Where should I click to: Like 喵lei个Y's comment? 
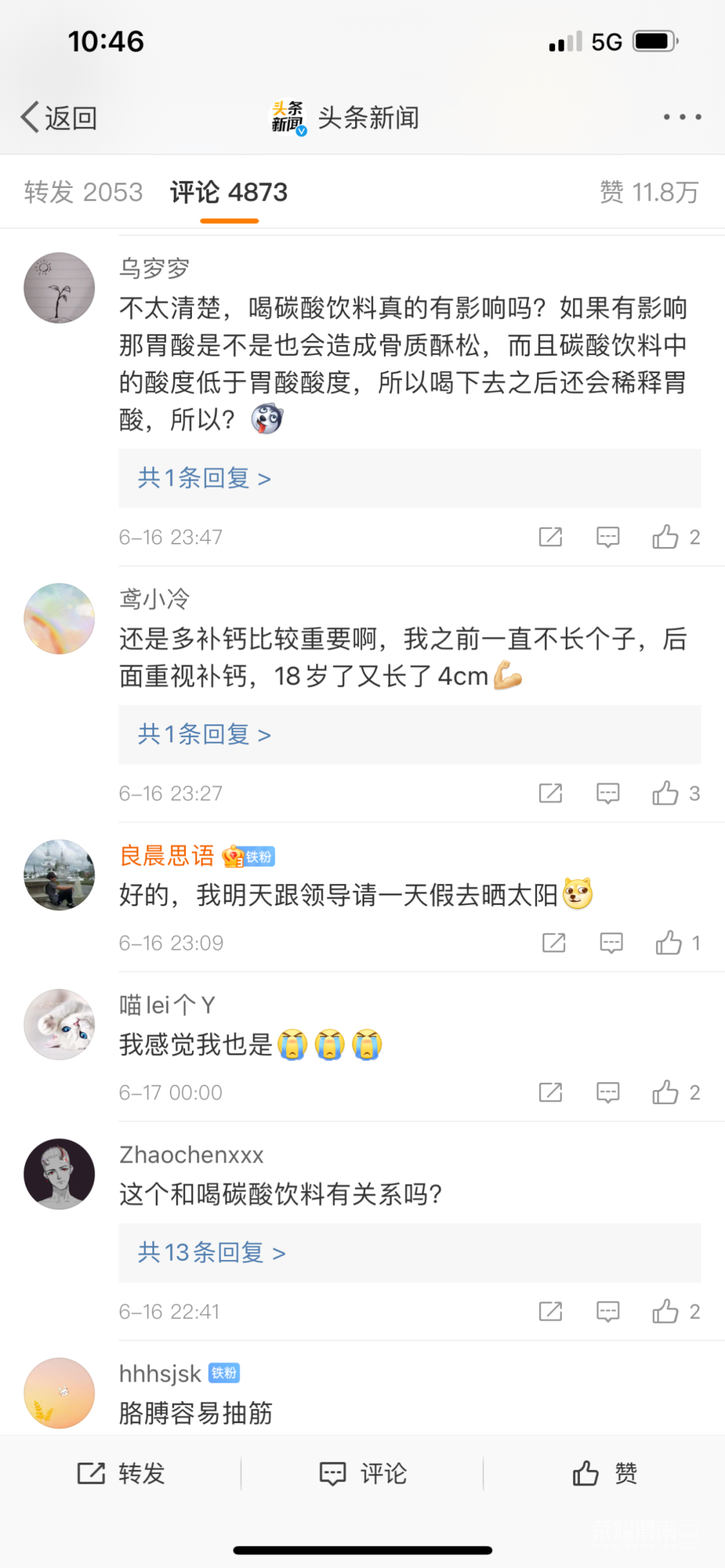pyautogui.click(x=665, y=1093)
